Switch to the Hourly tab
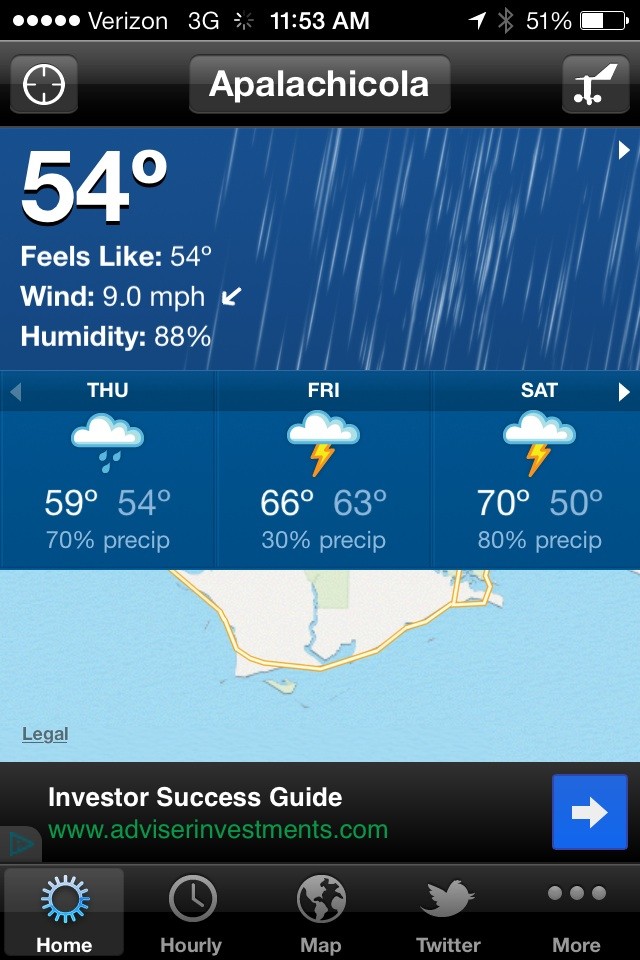Image resolution: width=640 pixels, height=960 pixels. 191,912
